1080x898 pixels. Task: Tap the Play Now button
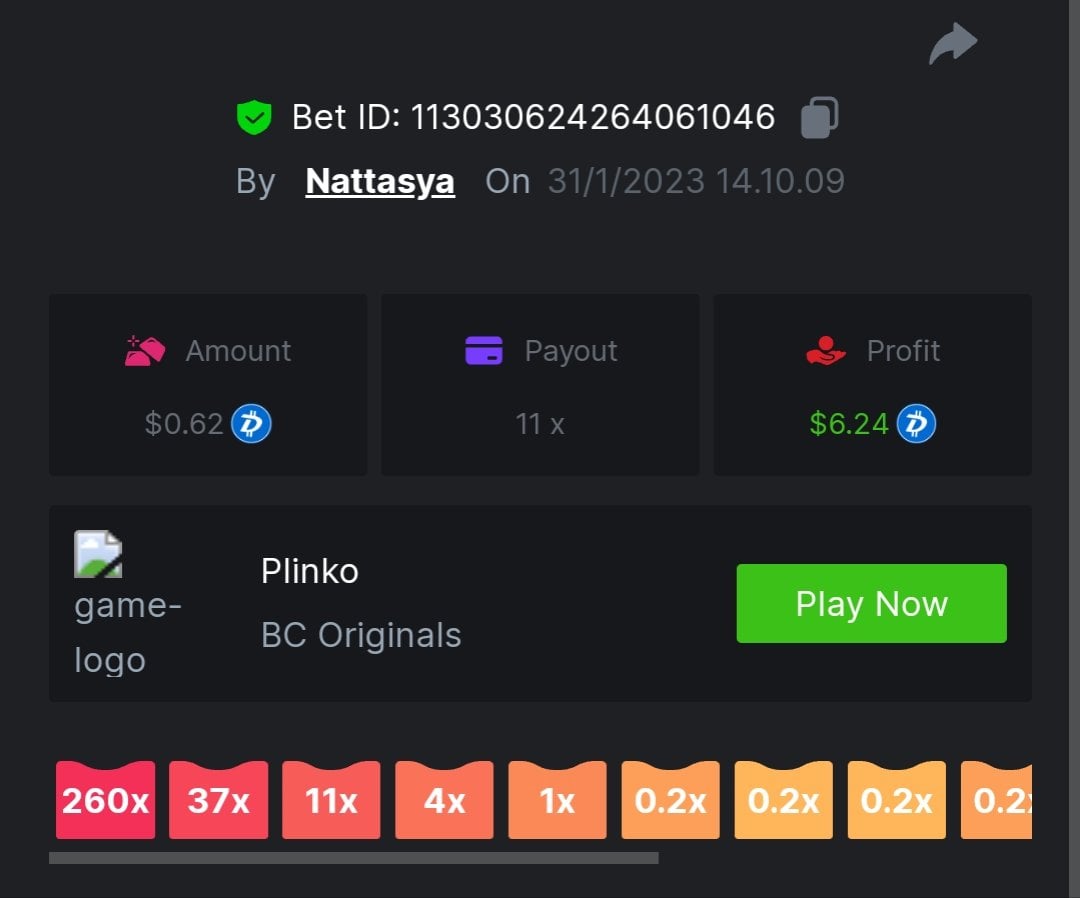point(871,603)
